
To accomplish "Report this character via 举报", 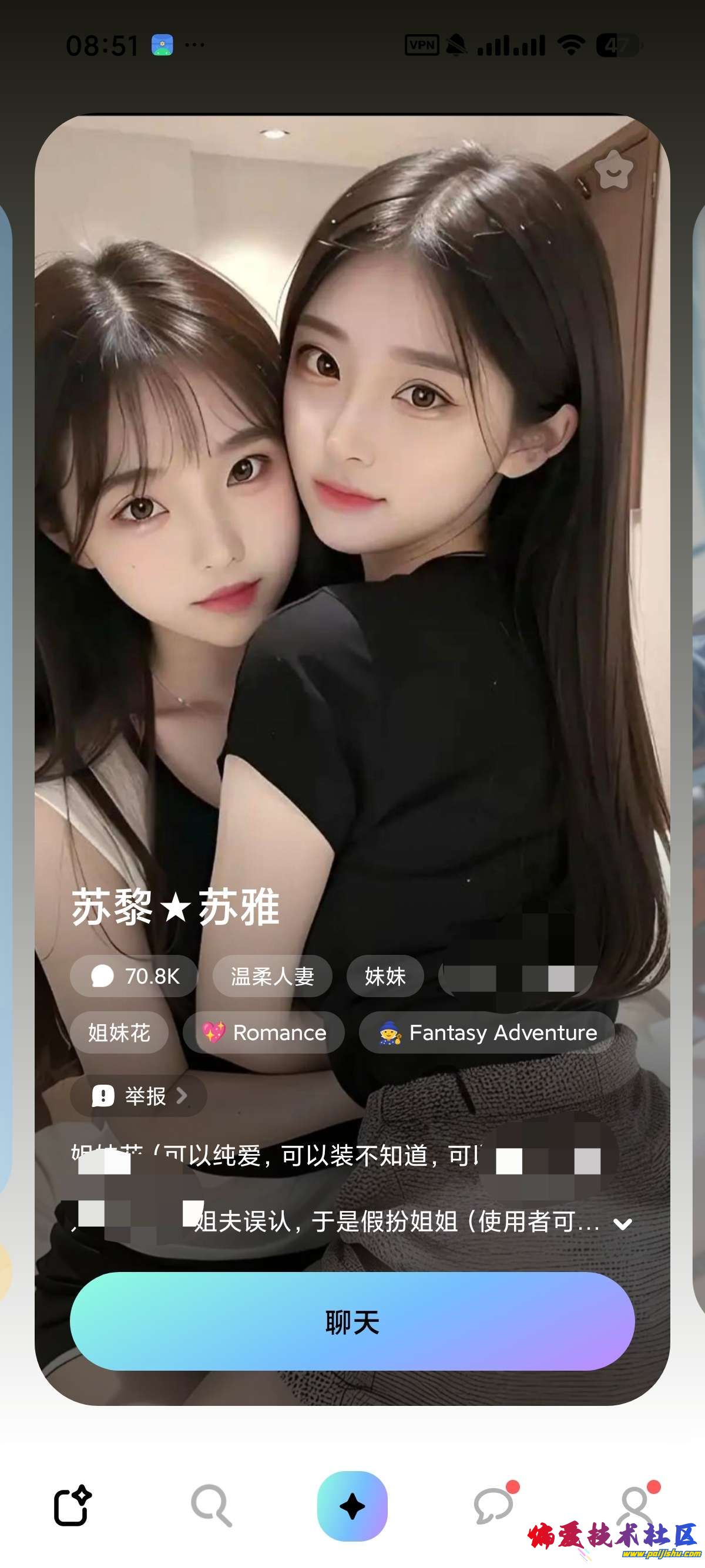I will [x=138, y=1096].
